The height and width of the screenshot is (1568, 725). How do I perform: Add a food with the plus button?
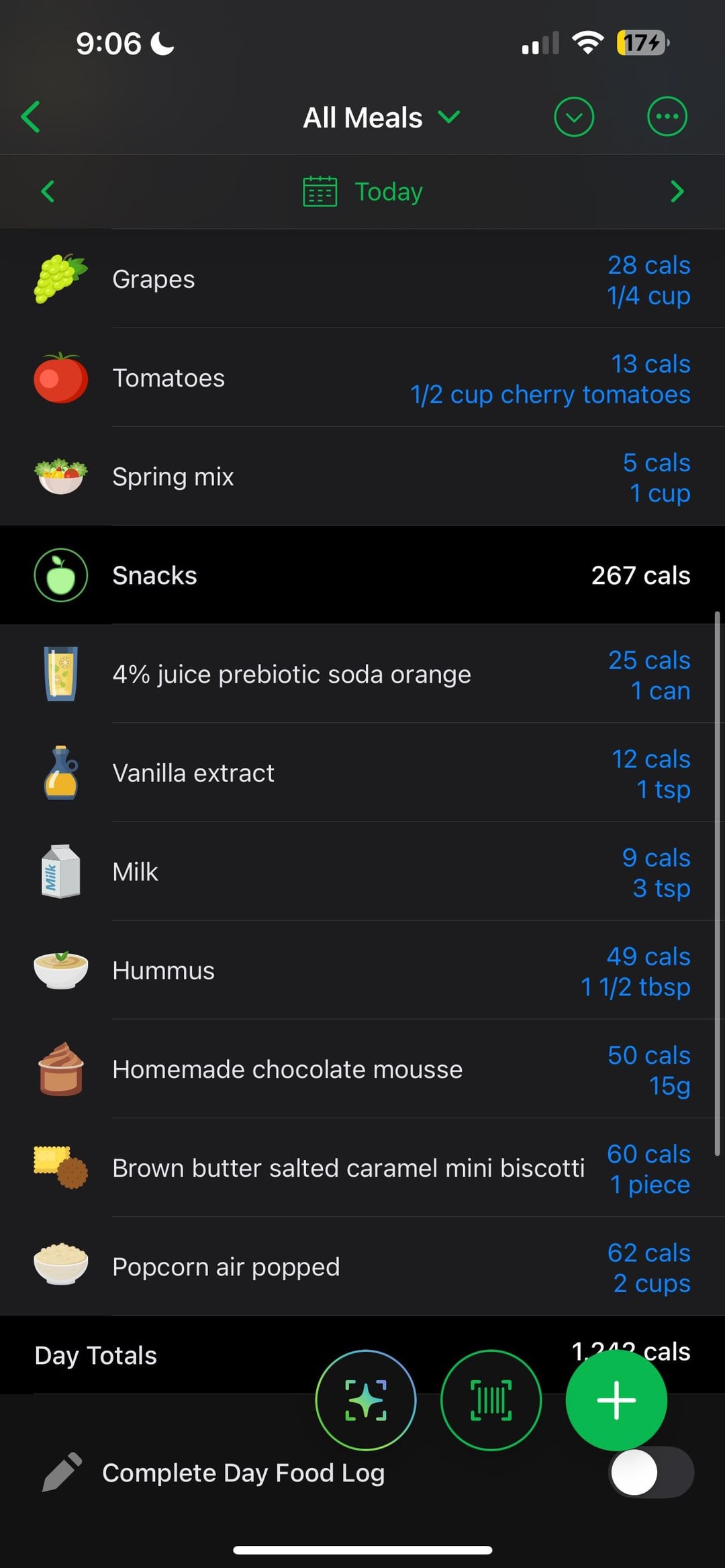(x=616, y=1400)
